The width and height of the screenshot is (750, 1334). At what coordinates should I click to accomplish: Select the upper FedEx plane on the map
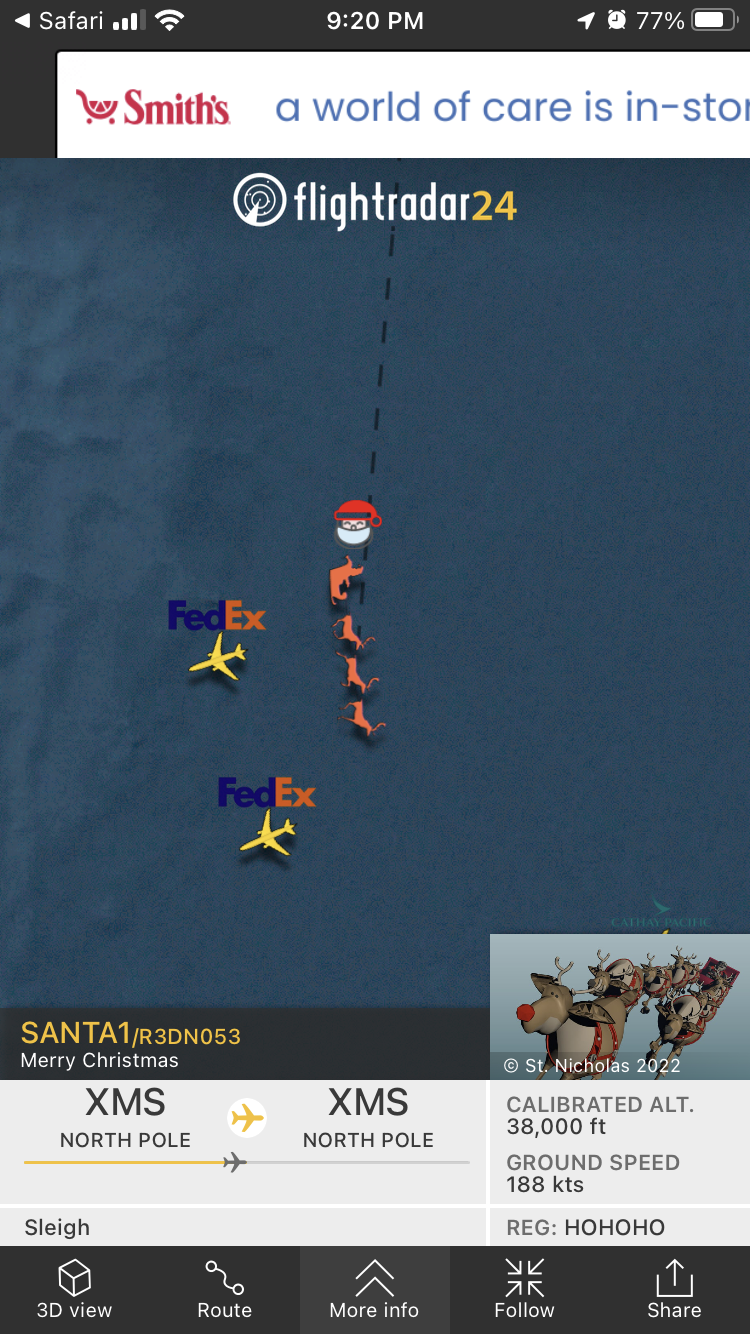(x=218, y=659)
